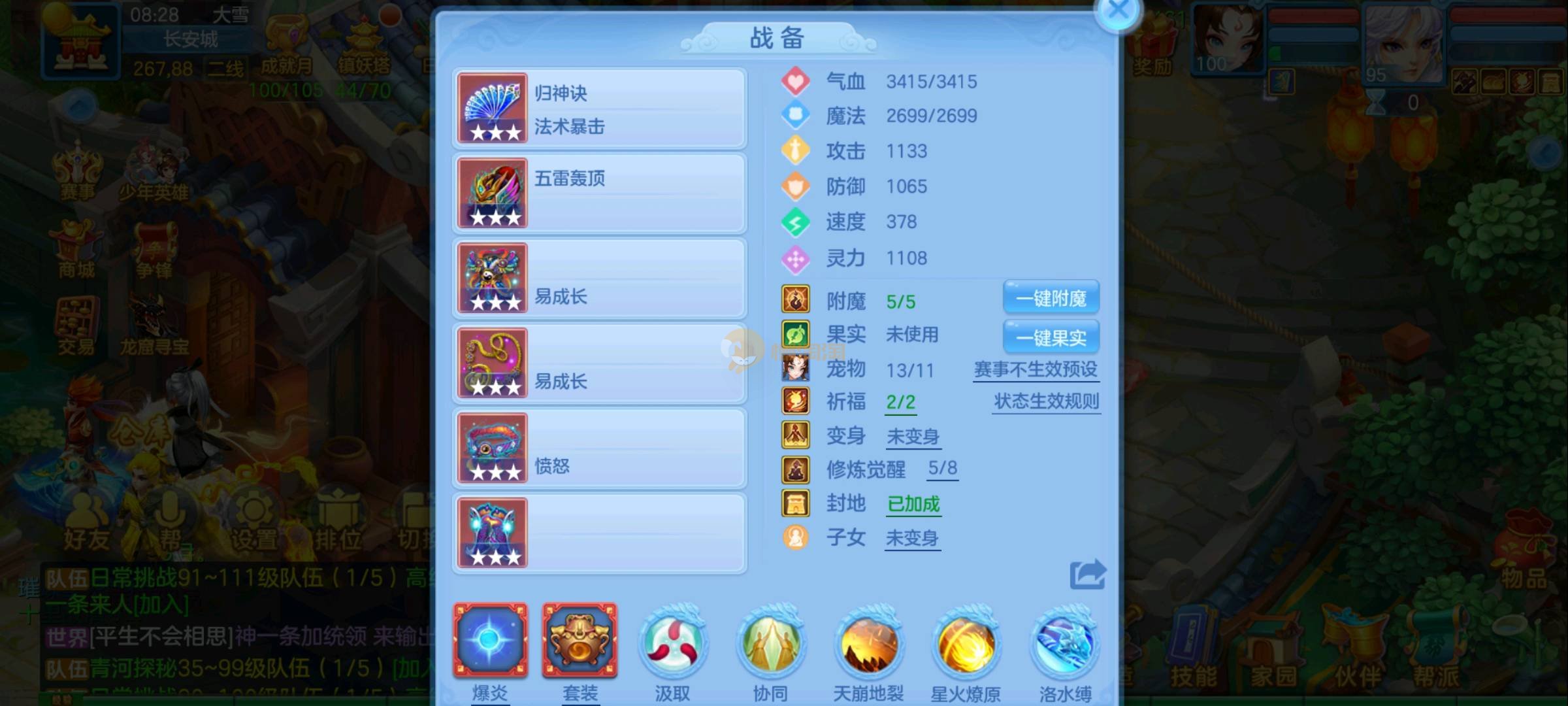Select the 天崩地裂 skill
The image size is (1568, 706).
pyautogui.click(x=868, y=644)
